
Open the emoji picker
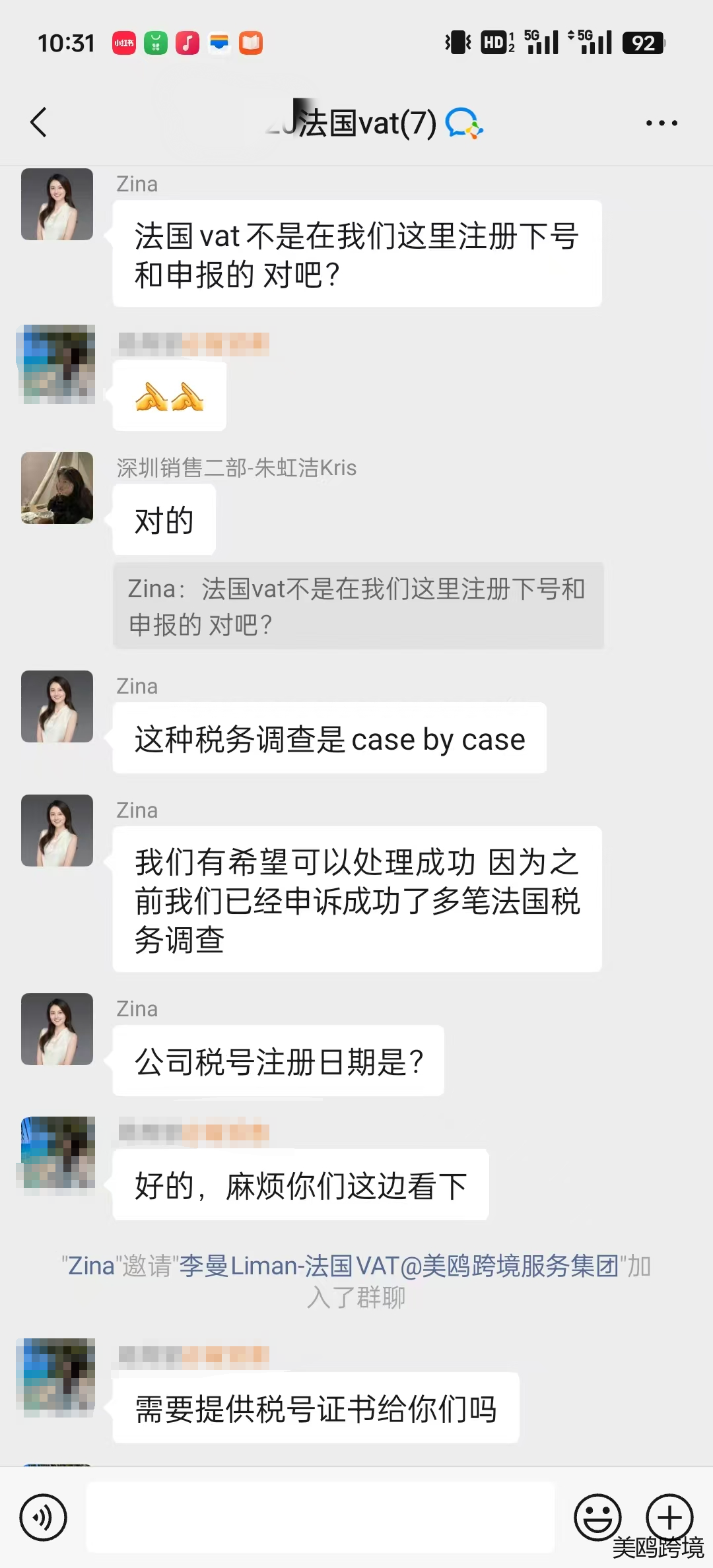pos(597,1517)
